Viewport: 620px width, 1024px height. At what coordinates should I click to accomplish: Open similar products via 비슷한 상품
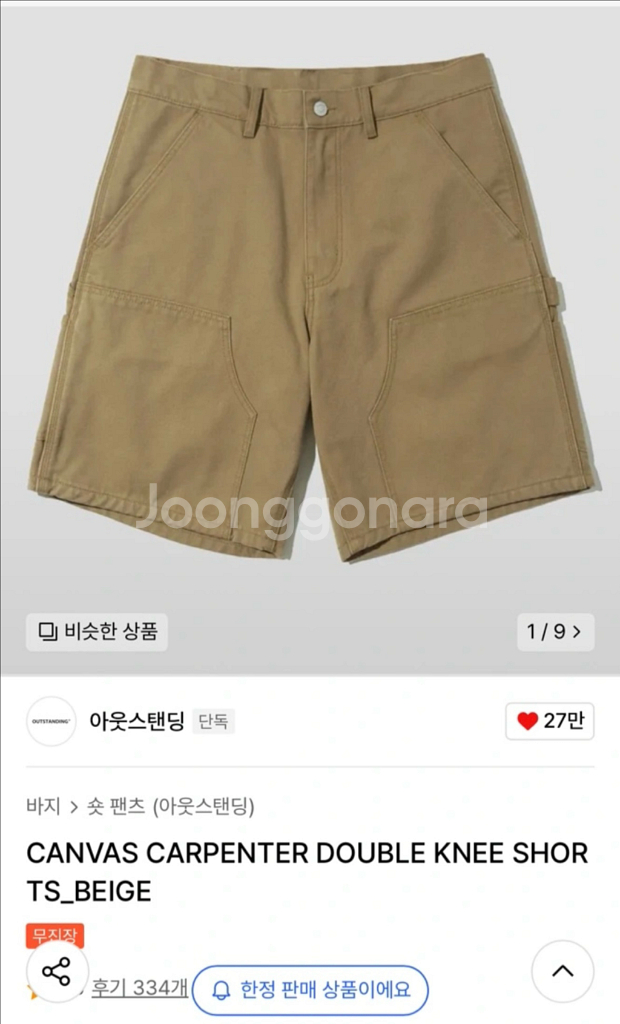pyautogui.click(x=97, y=632)
